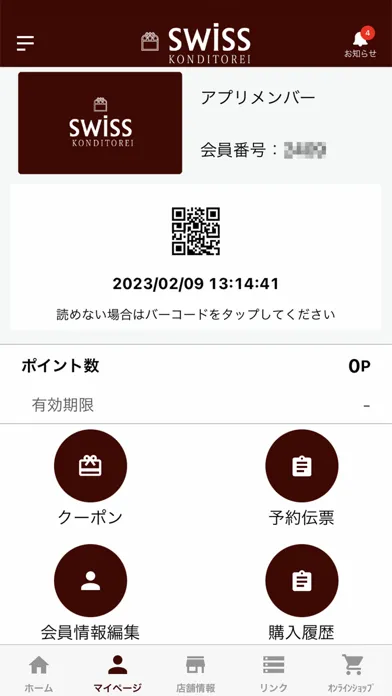Go to the 店舗情報 tab
Image resolution: width=392 pixels, height=696 pixels.
196,673
